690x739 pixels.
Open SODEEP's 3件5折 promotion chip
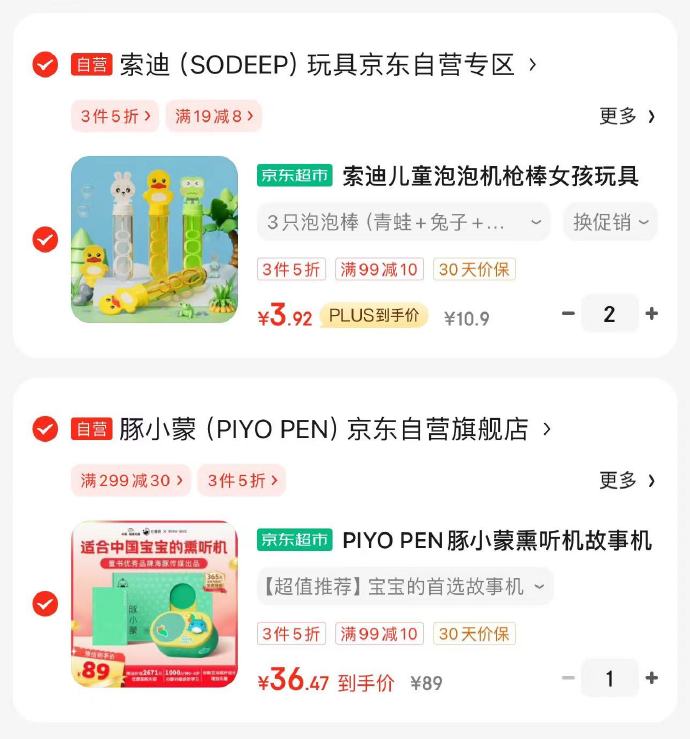114,116
